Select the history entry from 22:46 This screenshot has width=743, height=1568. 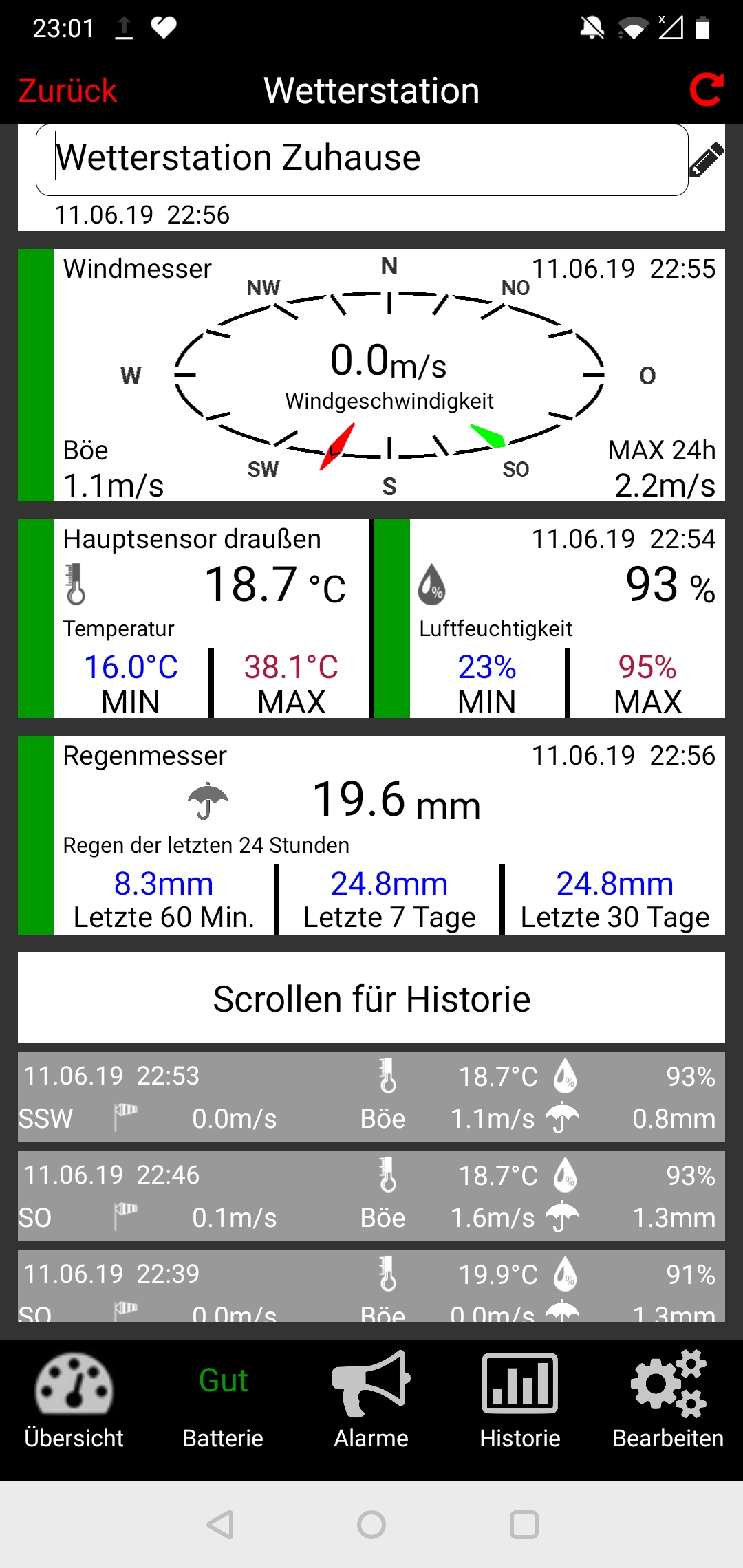pyautogui.click(x=371, y=1196)
